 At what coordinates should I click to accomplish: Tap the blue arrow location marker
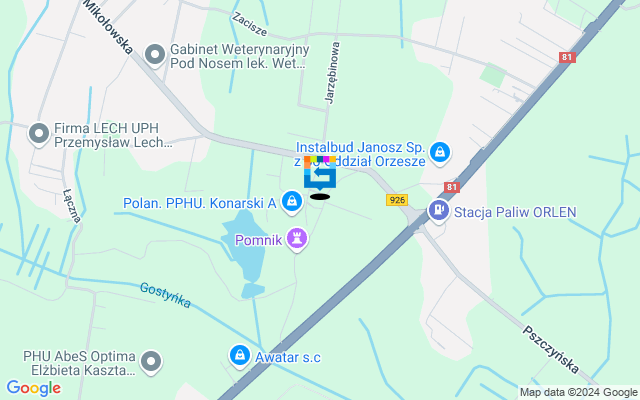320,176
